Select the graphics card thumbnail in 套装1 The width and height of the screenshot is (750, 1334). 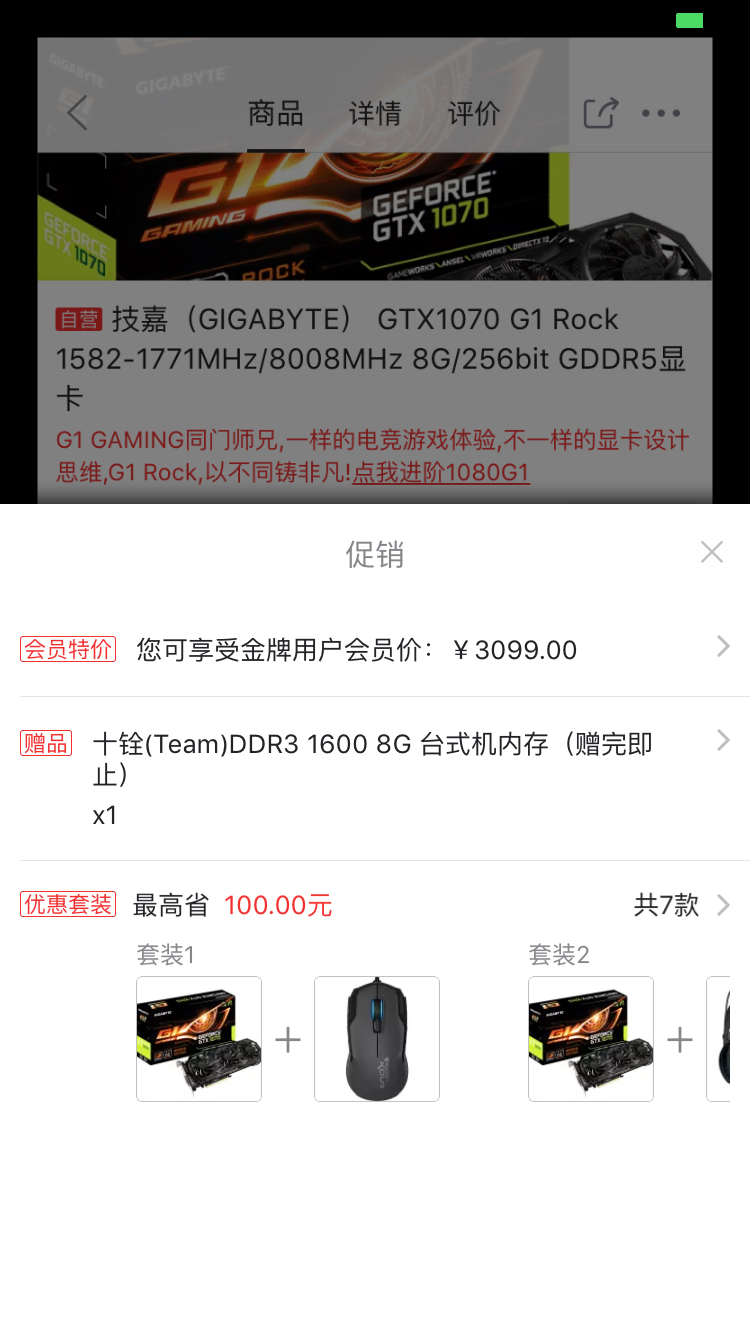pos(198,1038)
